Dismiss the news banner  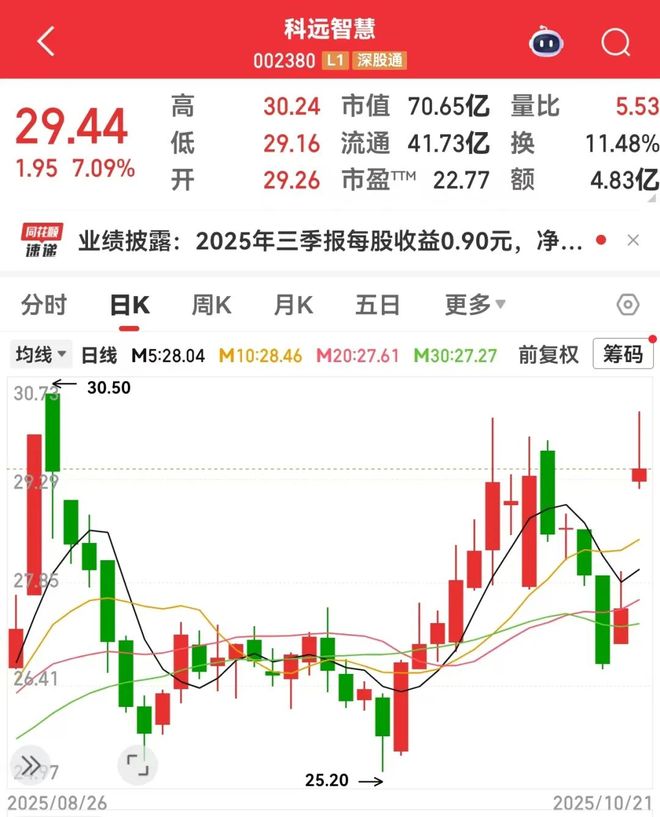pyautogui.click(x=633, y=240)
